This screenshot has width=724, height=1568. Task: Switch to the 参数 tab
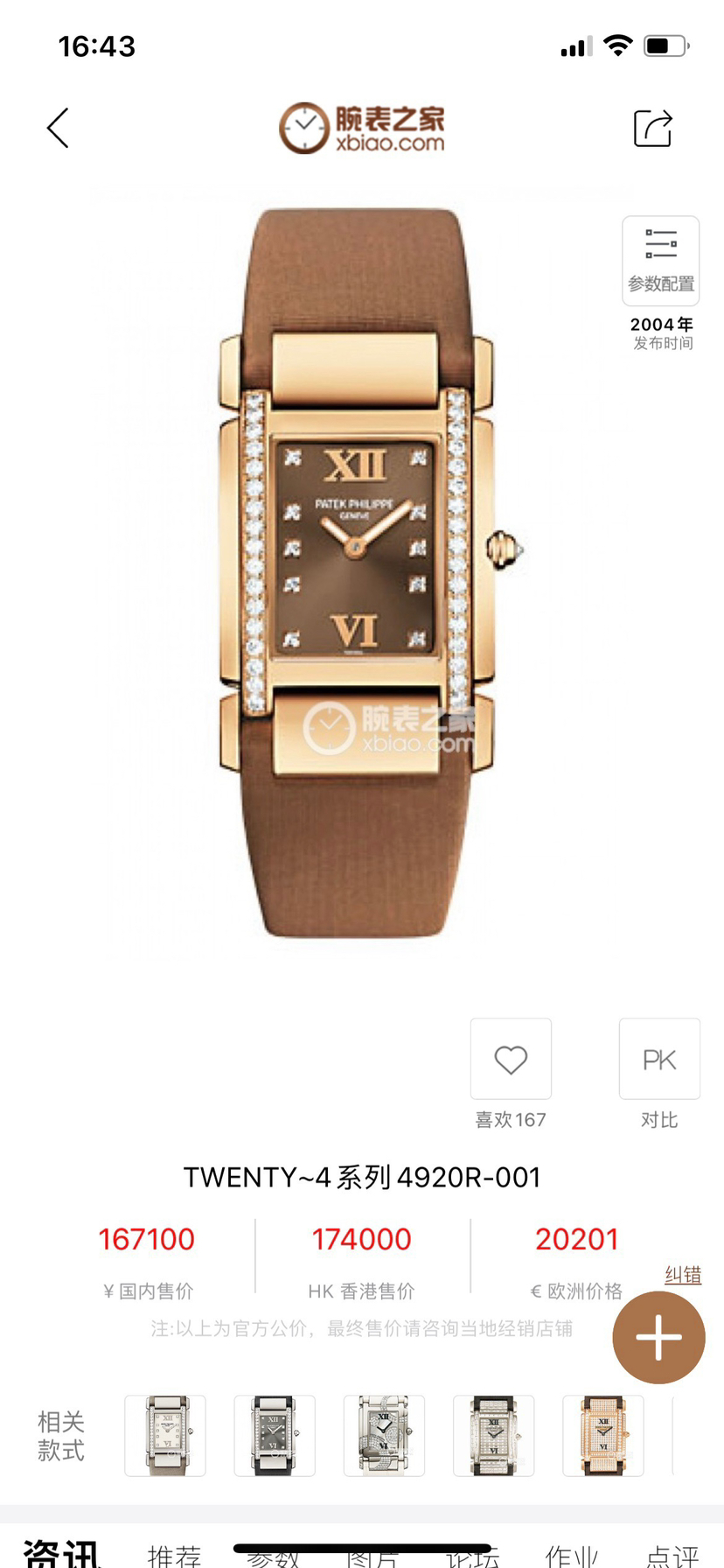coord(273,1554)
